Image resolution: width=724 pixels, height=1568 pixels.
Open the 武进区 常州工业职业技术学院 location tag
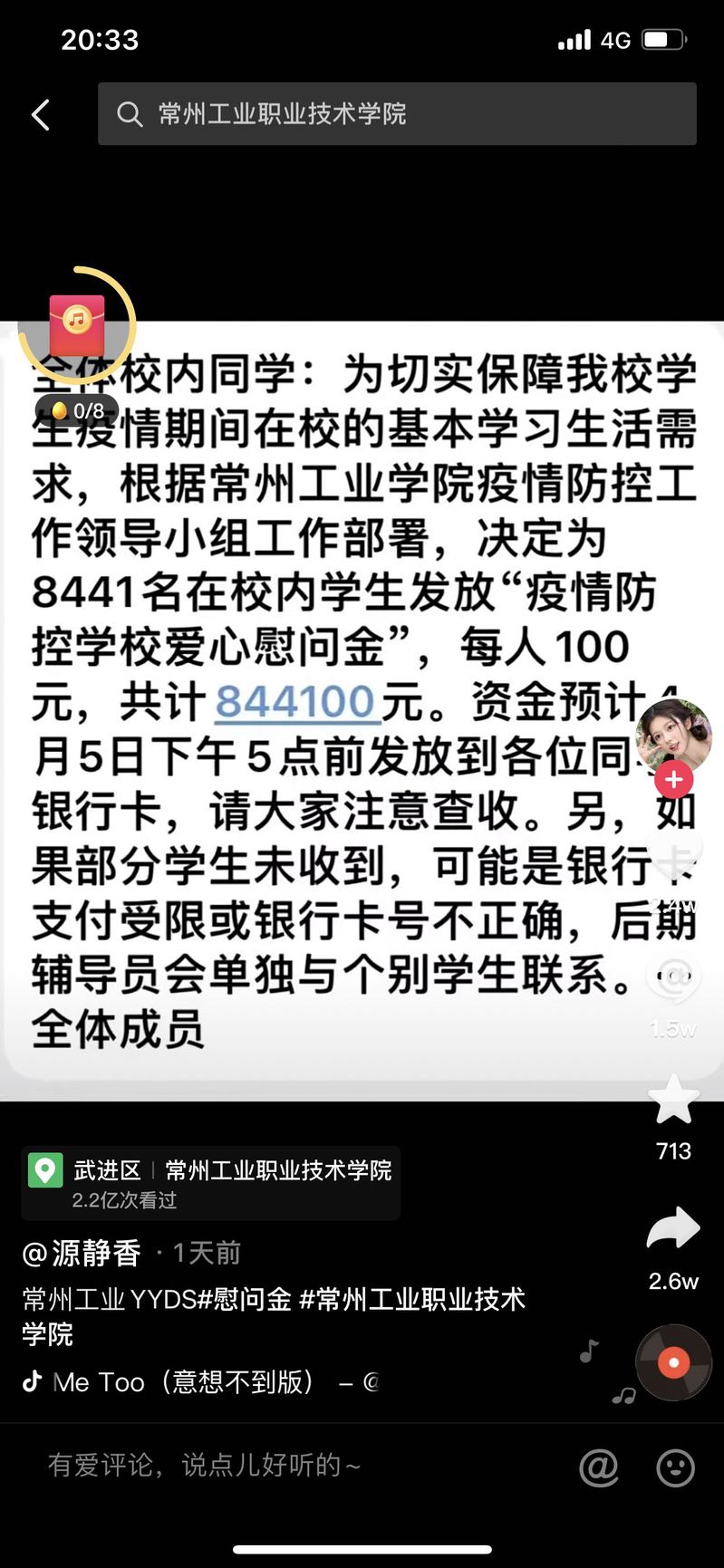pos(211,1181)
